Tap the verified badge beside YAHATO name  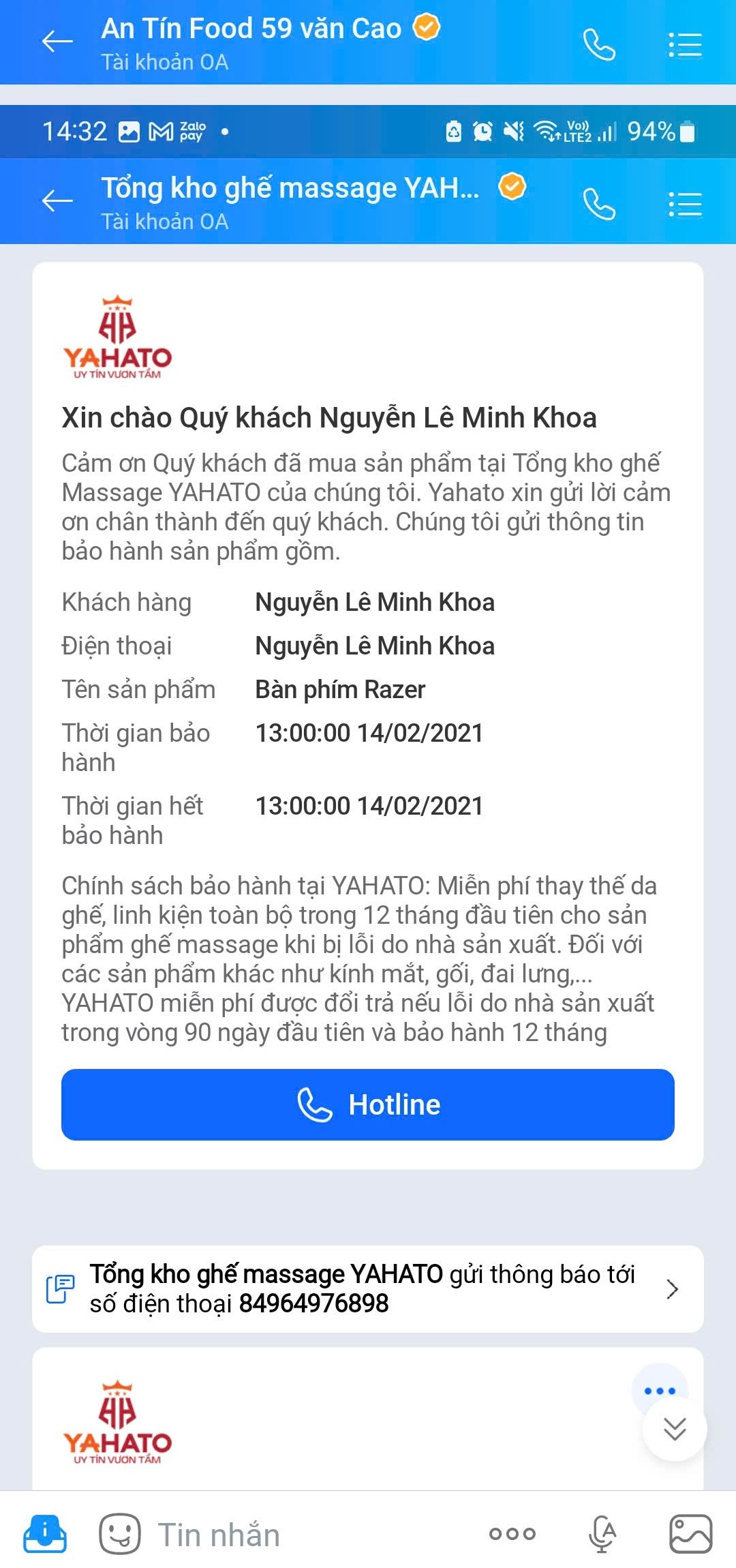pyautogui.click(x=513, y=185)
